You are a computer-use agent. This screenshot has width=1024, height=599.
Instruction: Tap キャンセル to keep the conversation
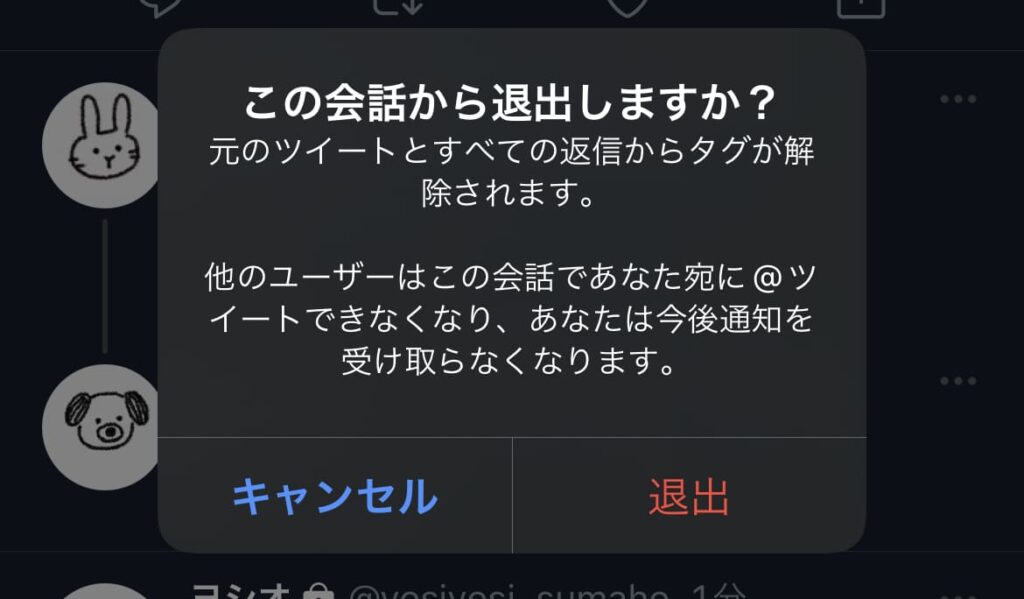tap(335, 496)
